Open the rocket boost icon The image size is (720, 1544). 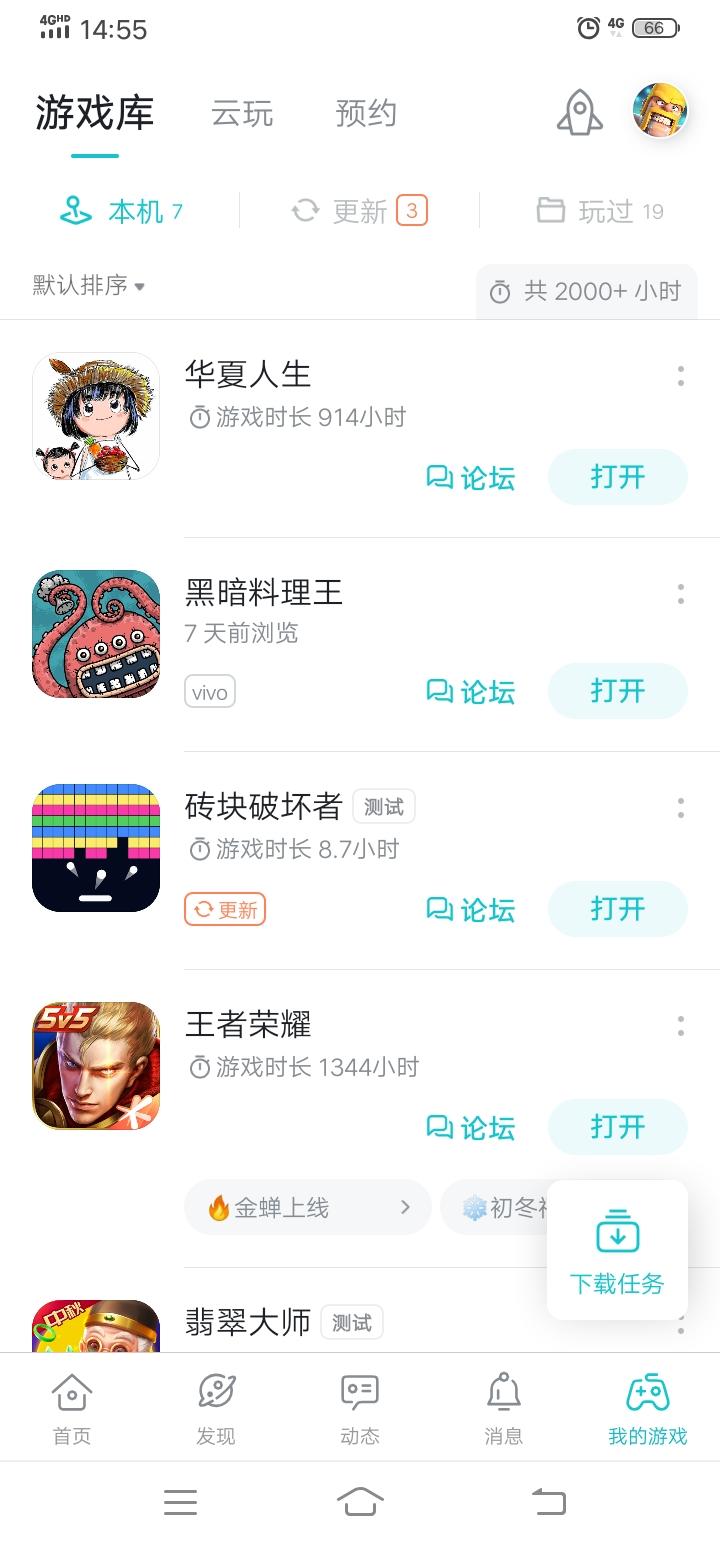click(x=580, y=112)
